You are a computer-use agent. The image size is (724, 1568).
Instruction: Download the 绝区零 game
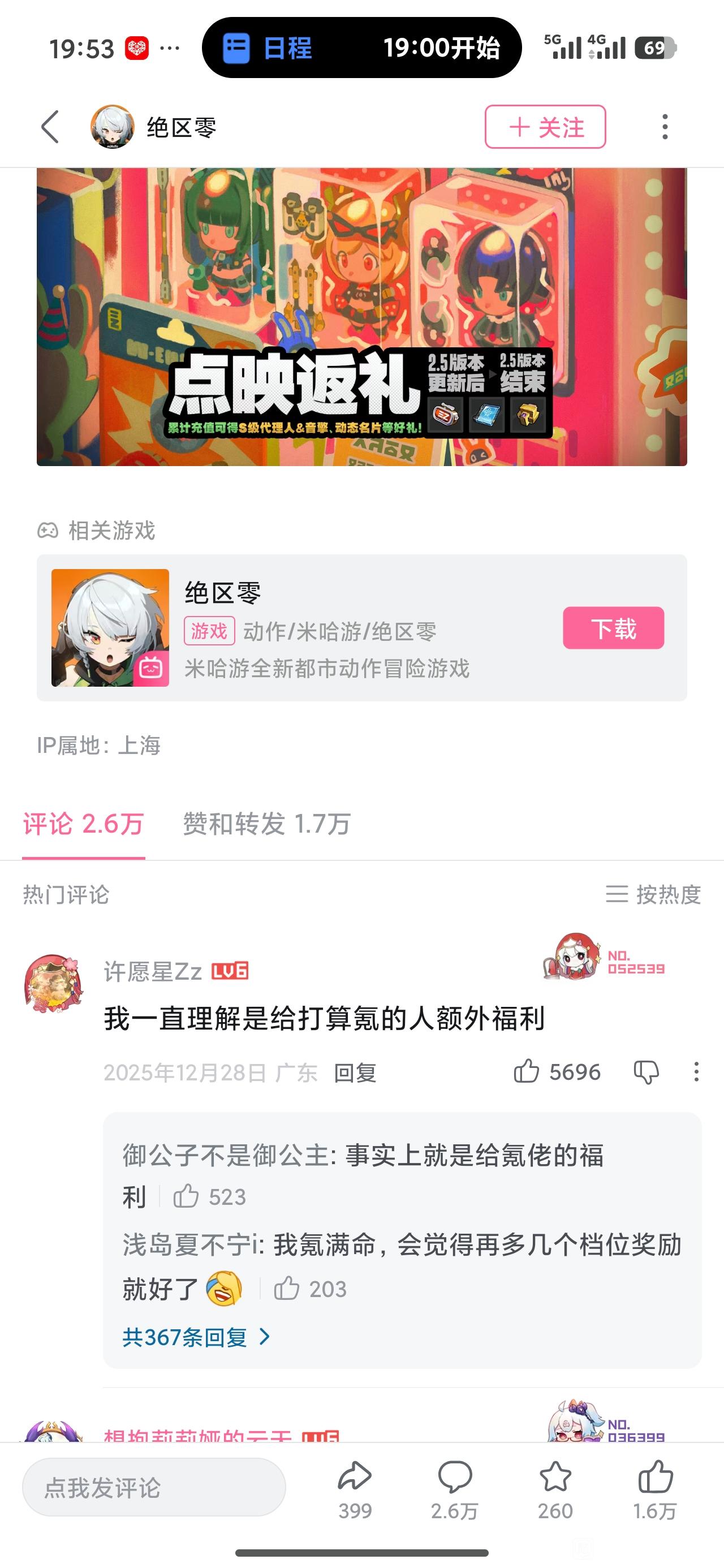[613, 627]
